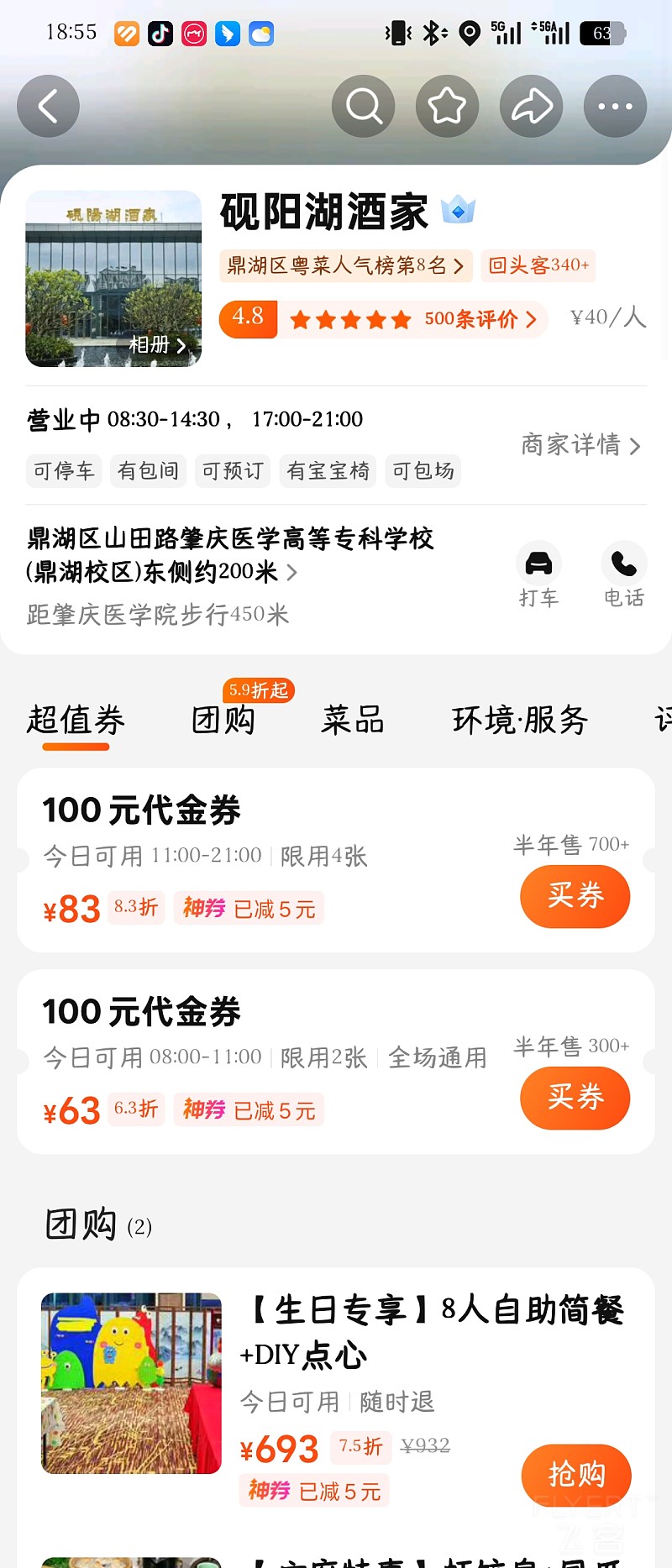The height and width of the screenshot is (1568, 672).
Task: Switch to the 菜品 tab
Action: tap(353, 720)
